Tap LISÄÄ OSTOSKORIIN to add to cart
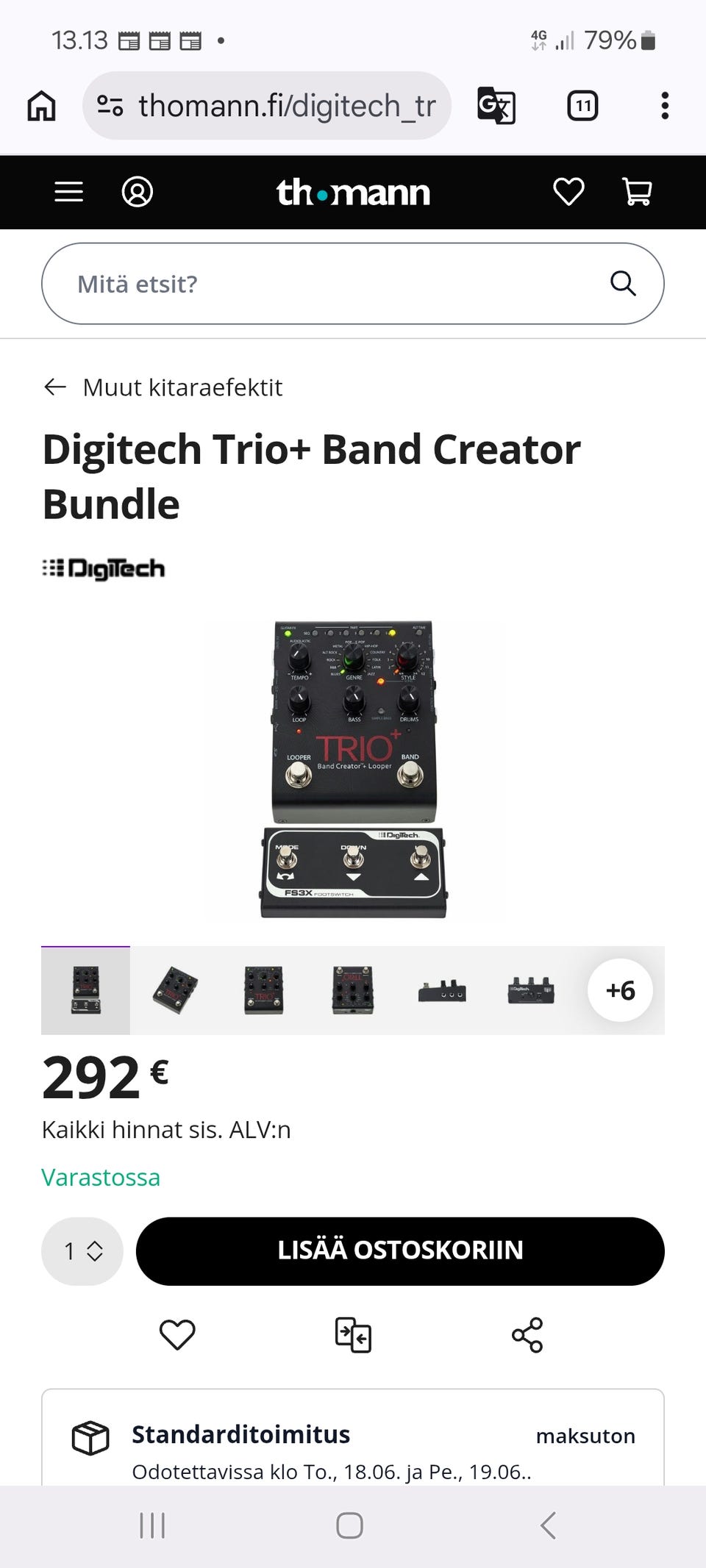 click(x=400, y=1251)
